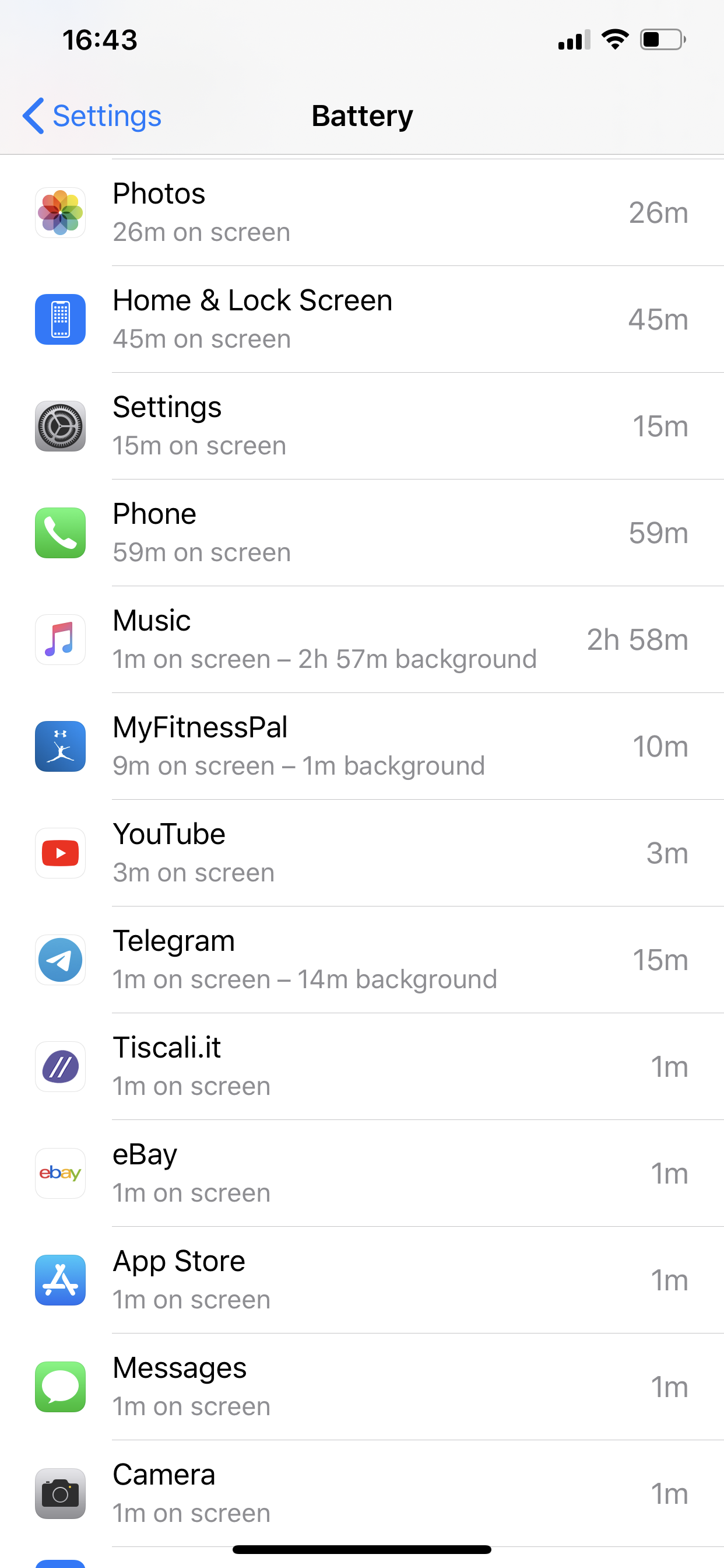This screenshot has height=1568, width=724.
Task: Tap the Photos battery usage row
Action: coord(362,212)
